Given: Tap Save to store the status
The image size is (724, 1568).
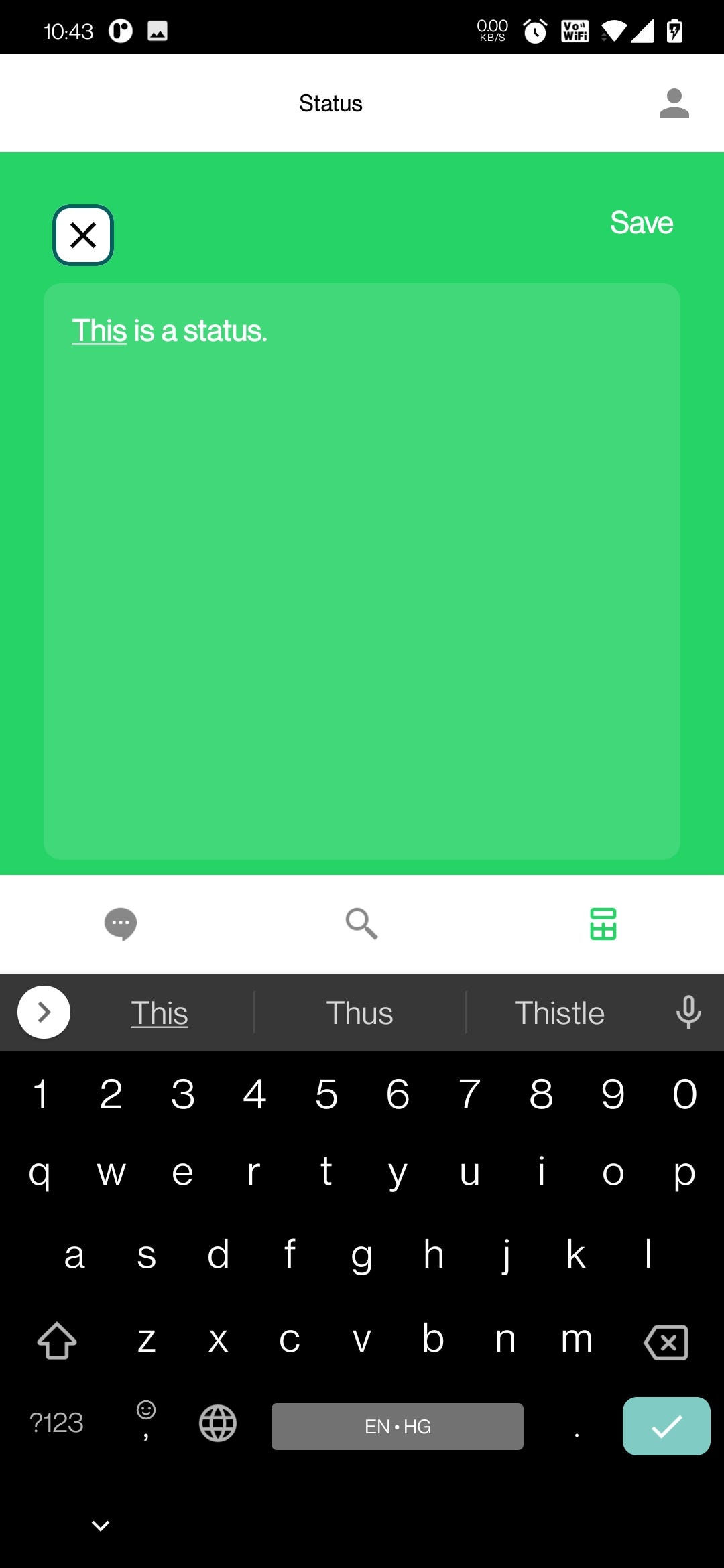Looking at the screenshot, I should (x=641, y=223).
